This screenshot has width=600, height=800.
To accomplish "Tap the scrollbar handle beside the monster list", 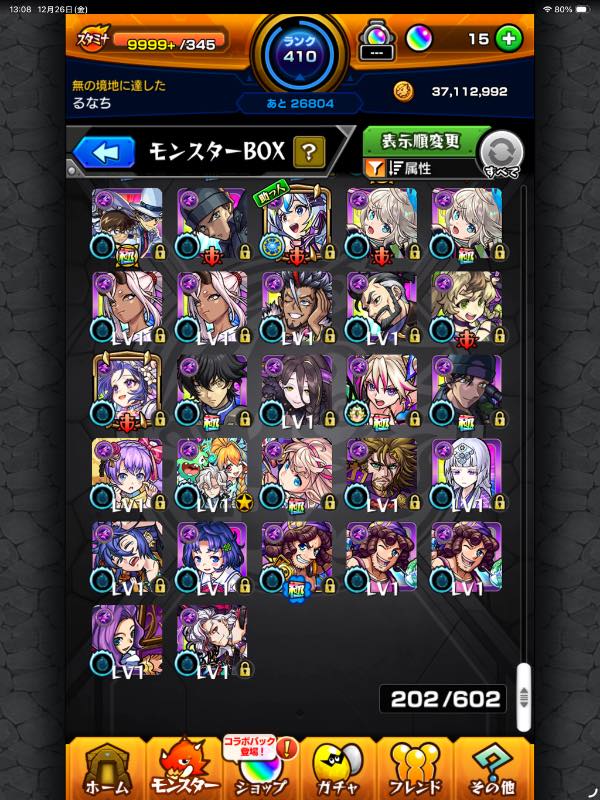I will point(523,696).
